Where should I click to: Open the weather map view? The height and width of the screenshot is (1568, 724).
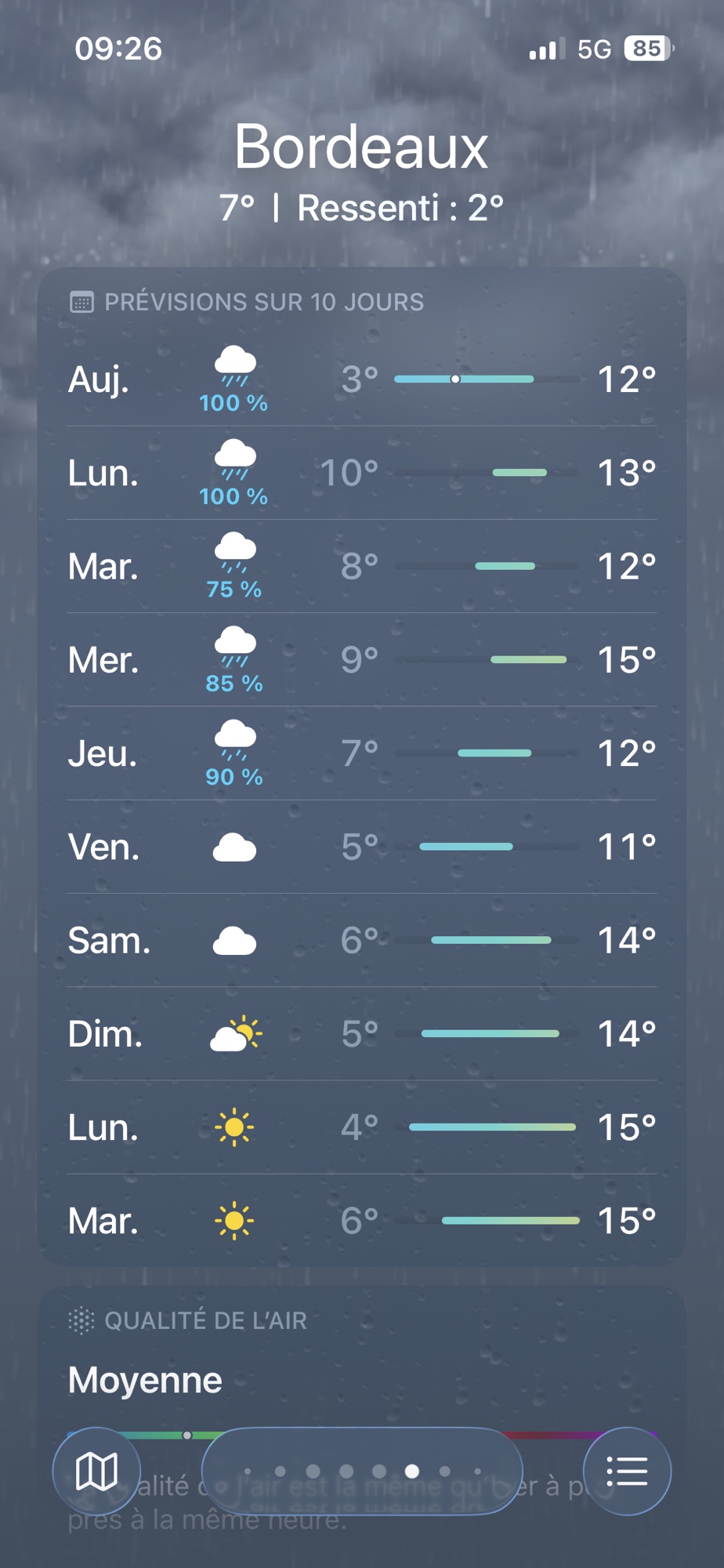coord(96,1471)
